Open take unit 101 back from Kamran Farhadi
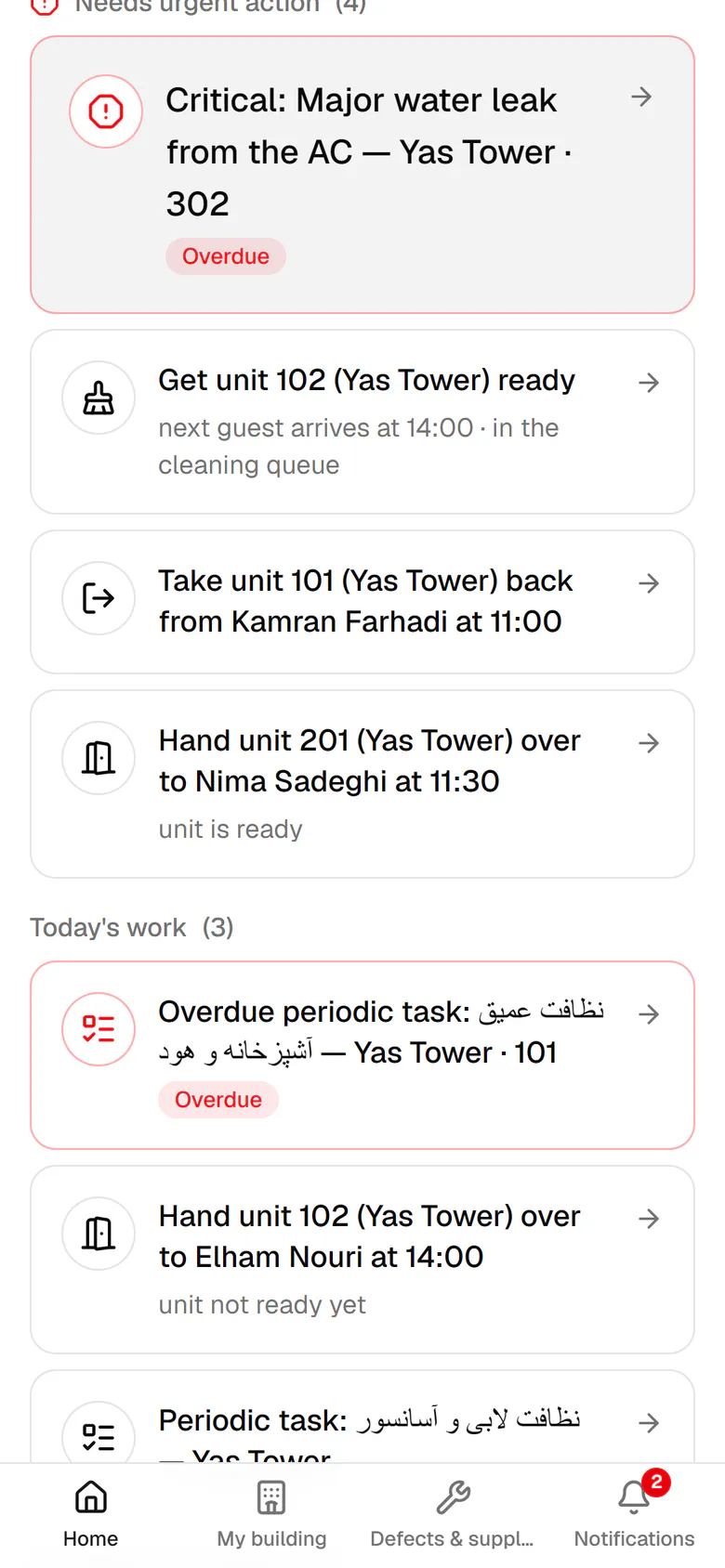The image size is (725, 1568). (x=362, y=602)
